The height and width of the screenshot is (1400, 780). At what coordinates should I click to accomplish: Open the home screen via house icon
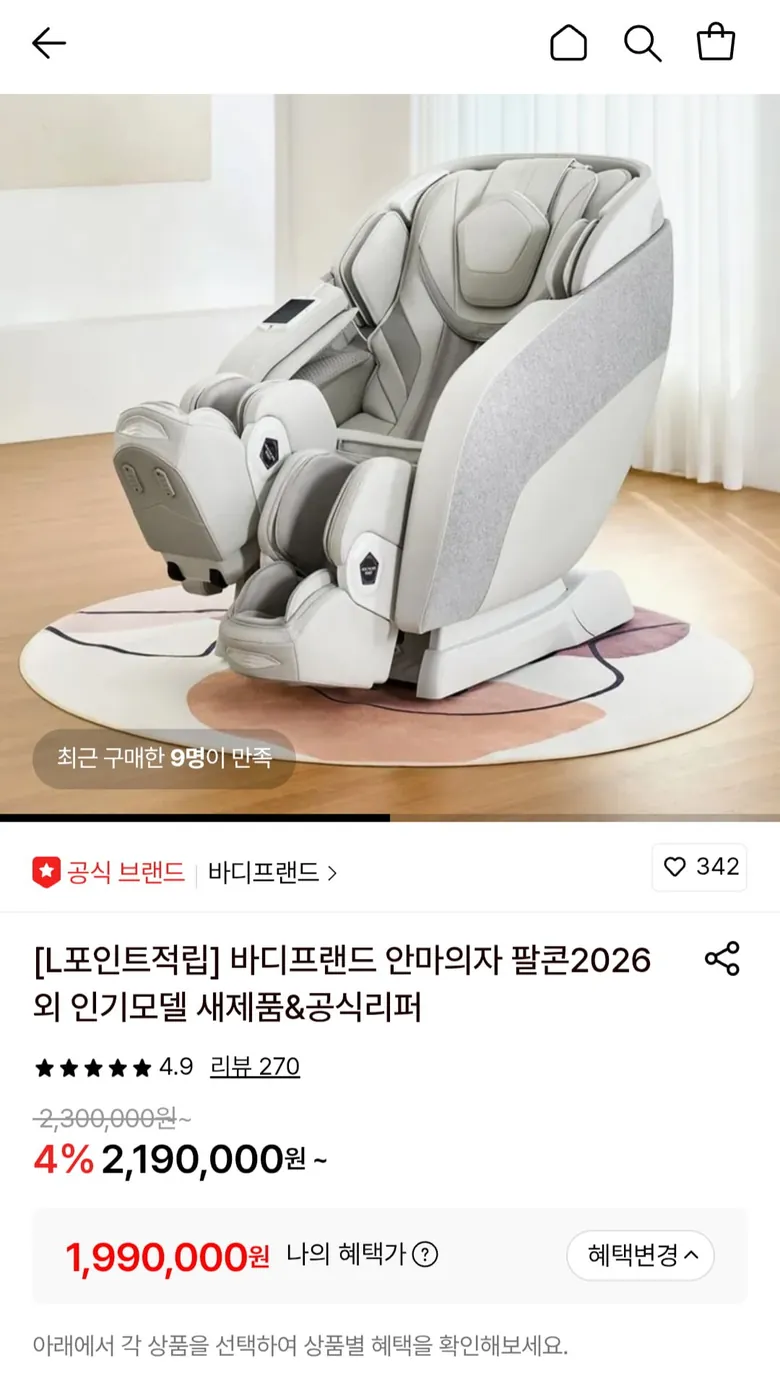568,43
